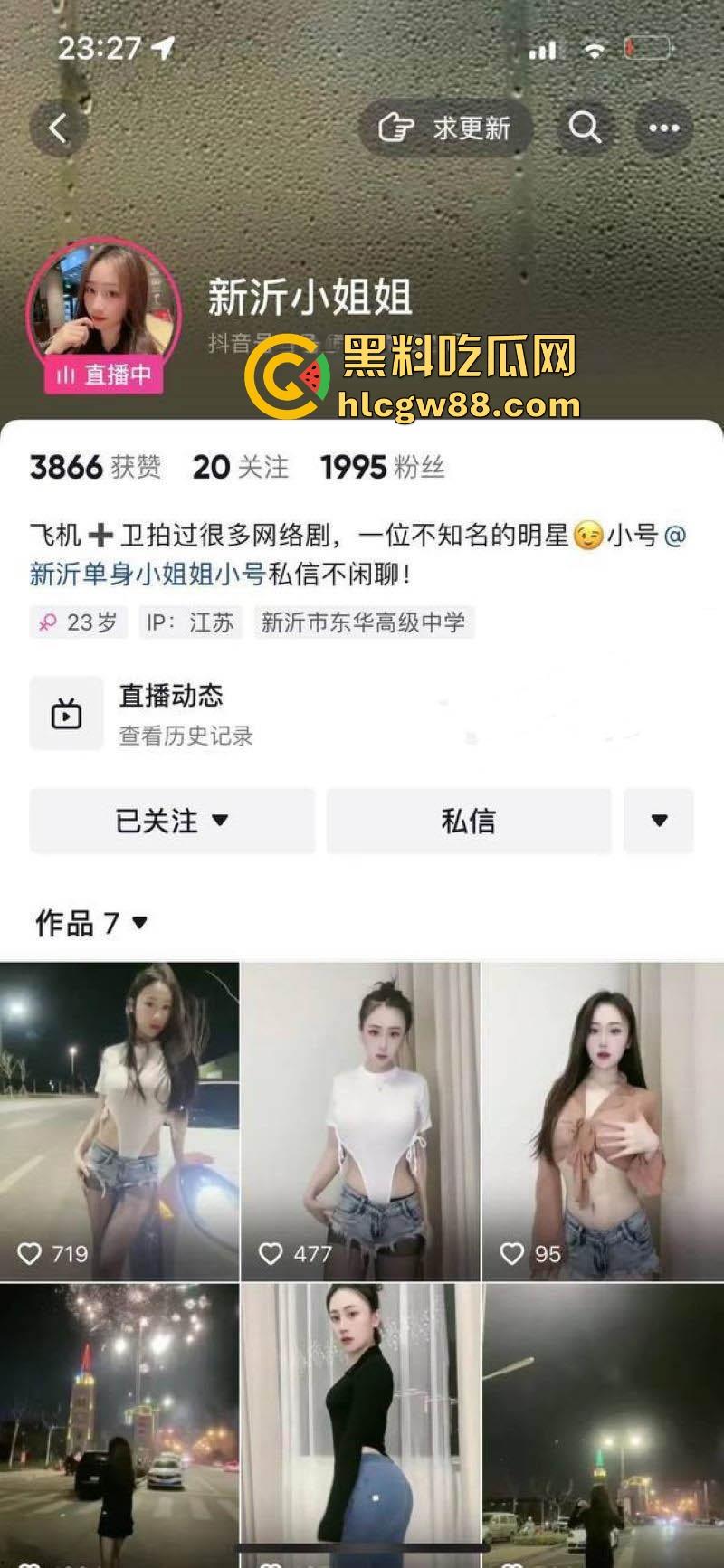Tap the IP location tag 江苏
The image size is (724, 1568).
(191, 622)
